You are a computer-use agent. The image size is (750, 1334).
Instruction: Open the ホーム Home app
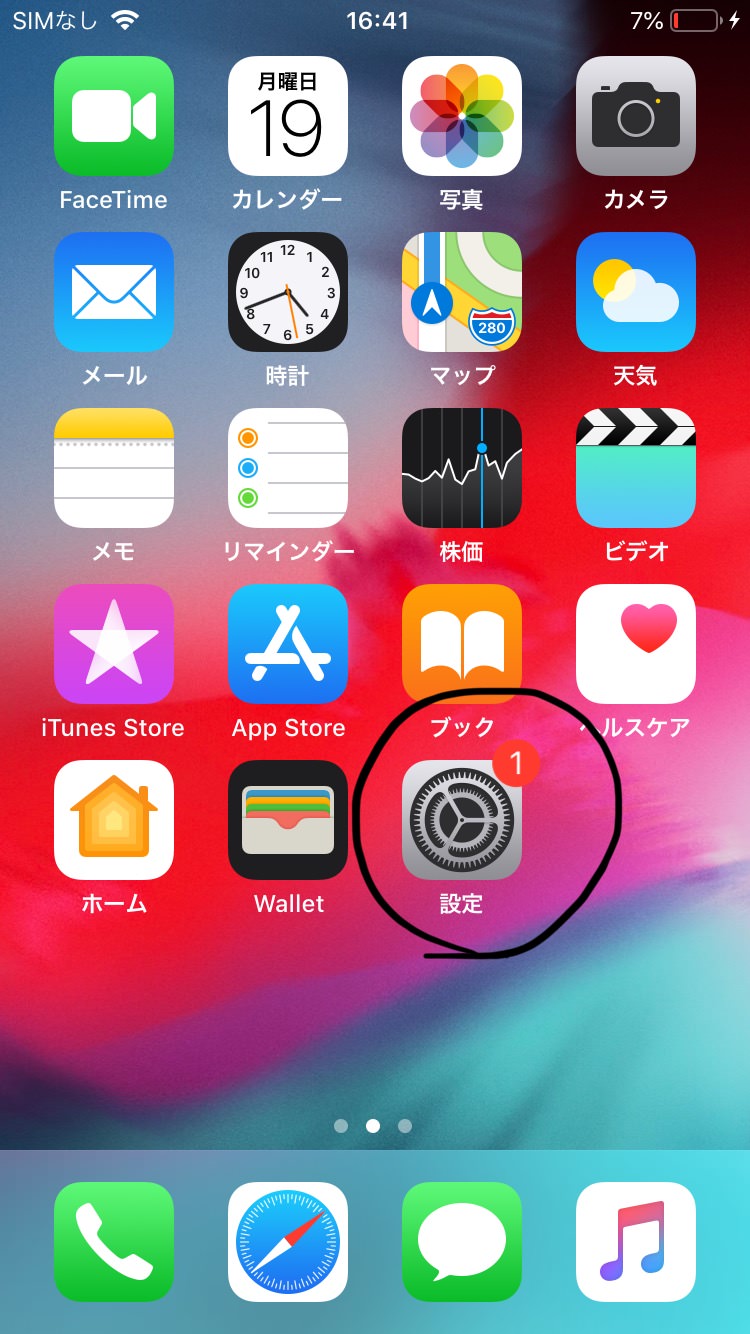[x=114, y=820]
